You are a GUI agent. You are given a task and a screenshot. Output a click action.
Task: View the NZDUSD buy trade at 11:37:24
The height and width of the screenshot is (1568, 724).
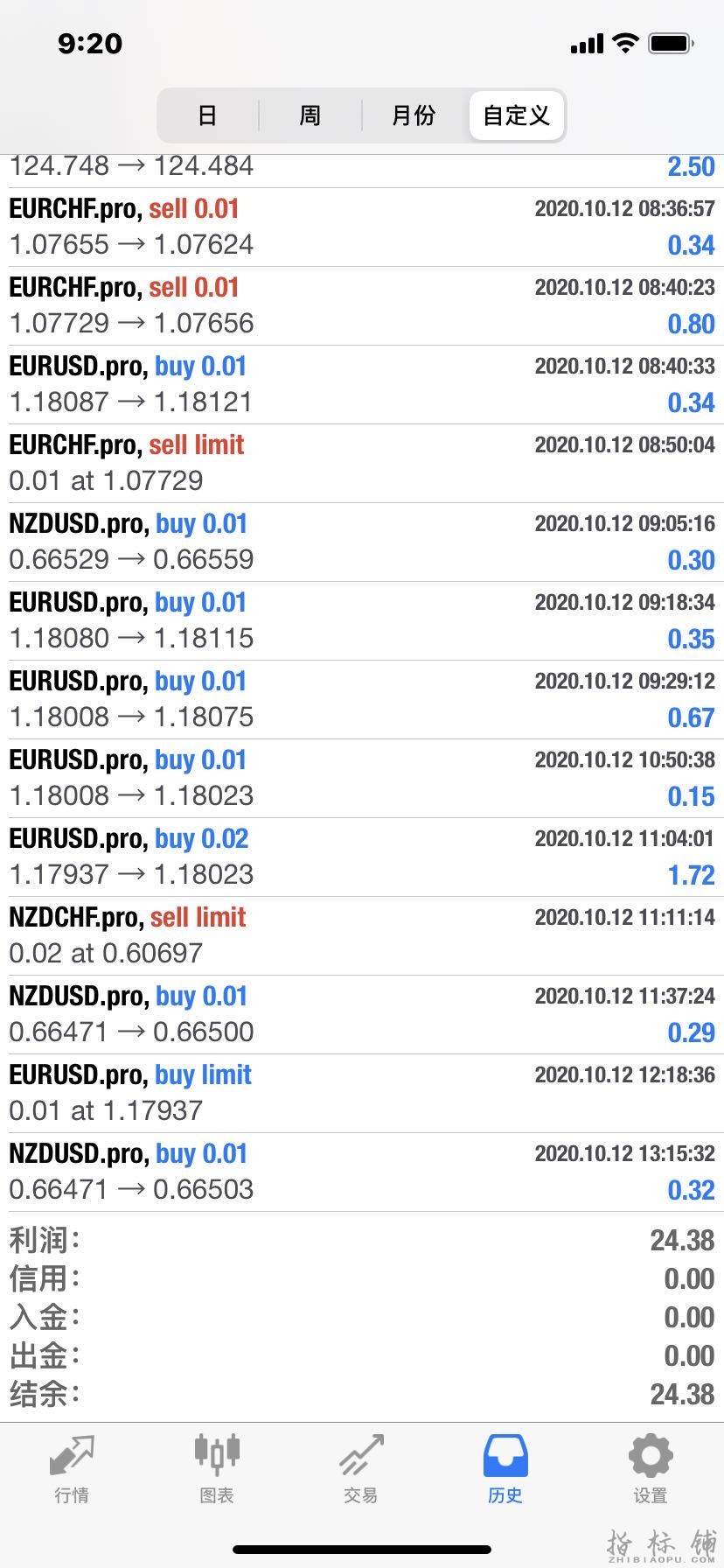[362, 1014]
